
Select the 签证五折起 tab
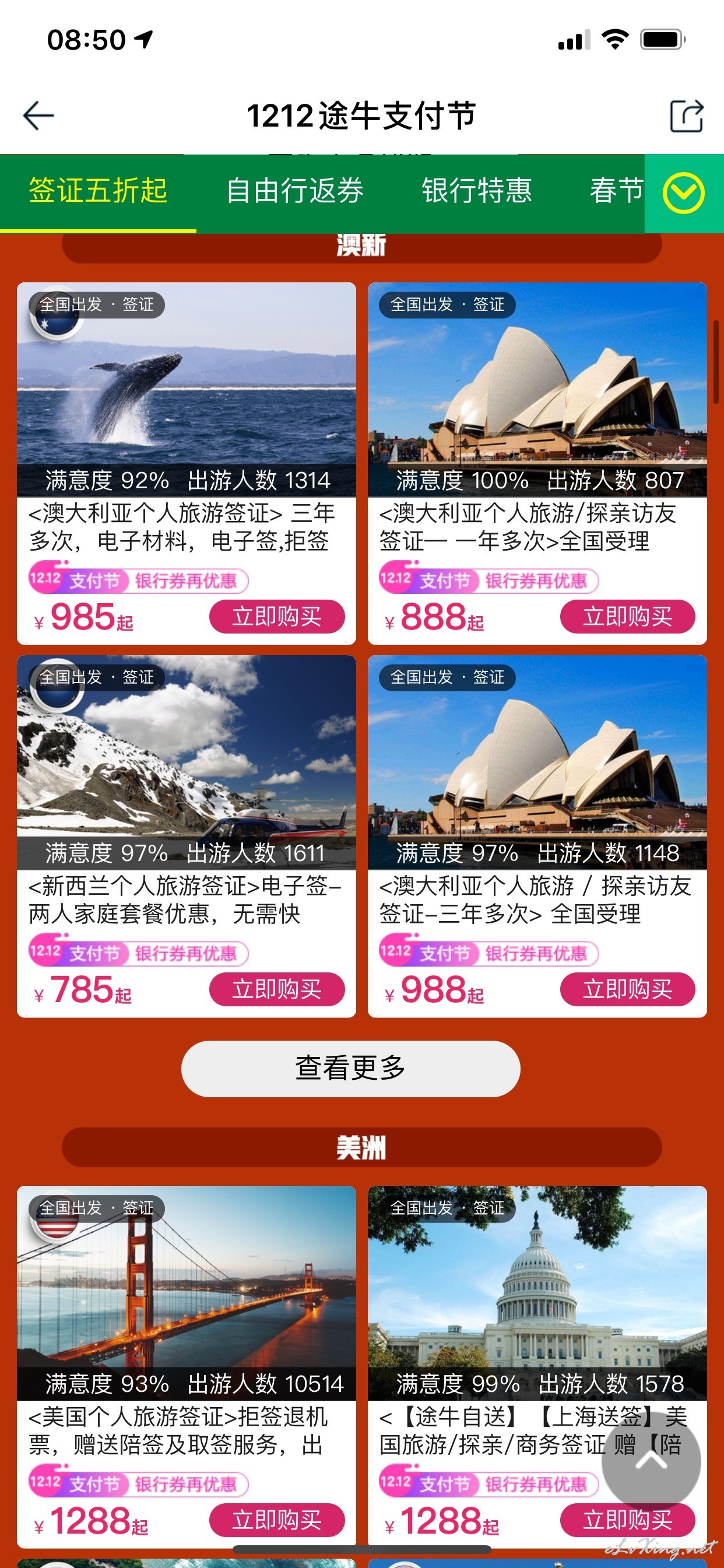pos(98,191)
